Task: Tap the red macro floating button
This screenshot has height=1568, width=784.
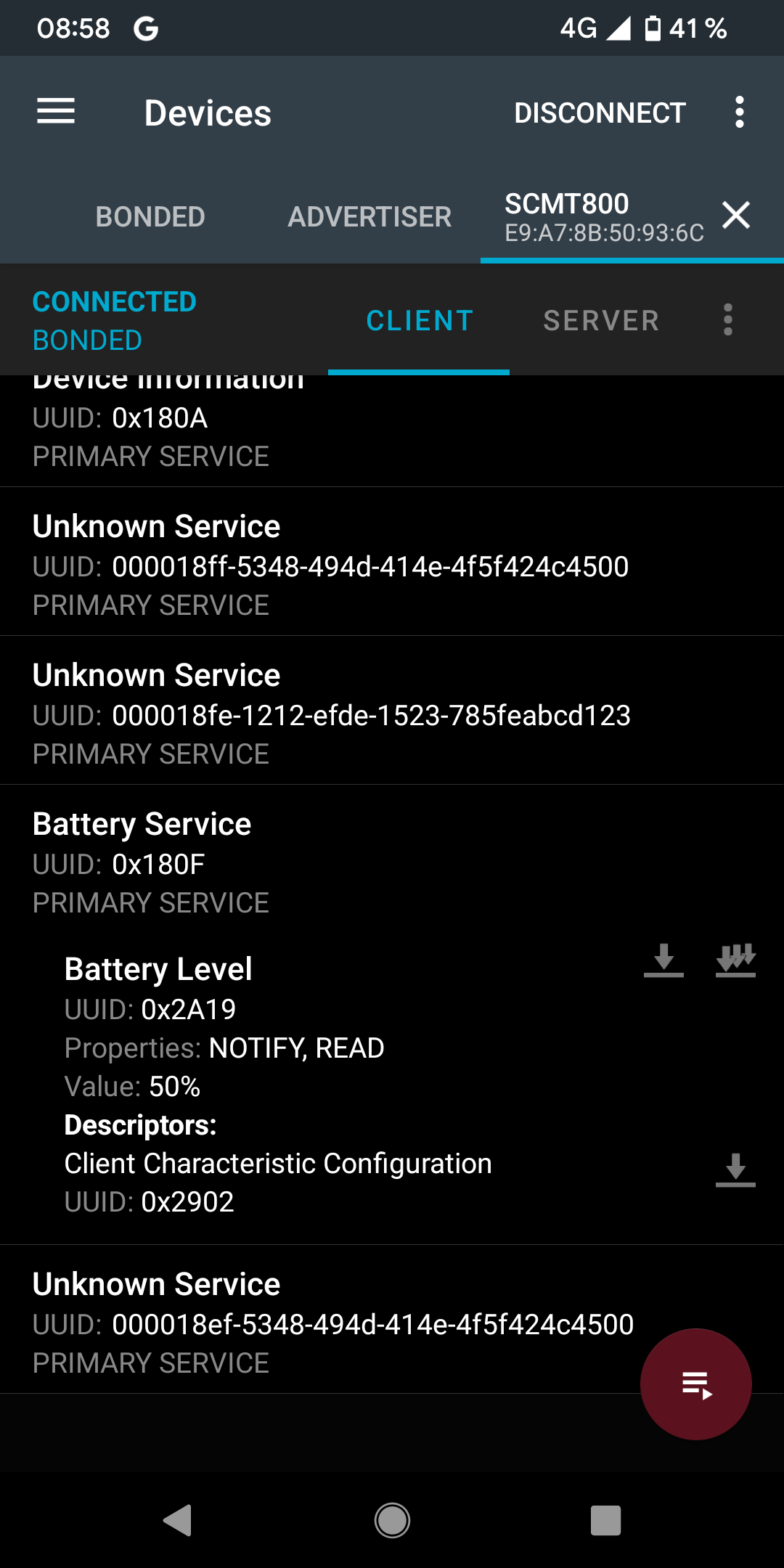Action: (x=695, y=1384)
